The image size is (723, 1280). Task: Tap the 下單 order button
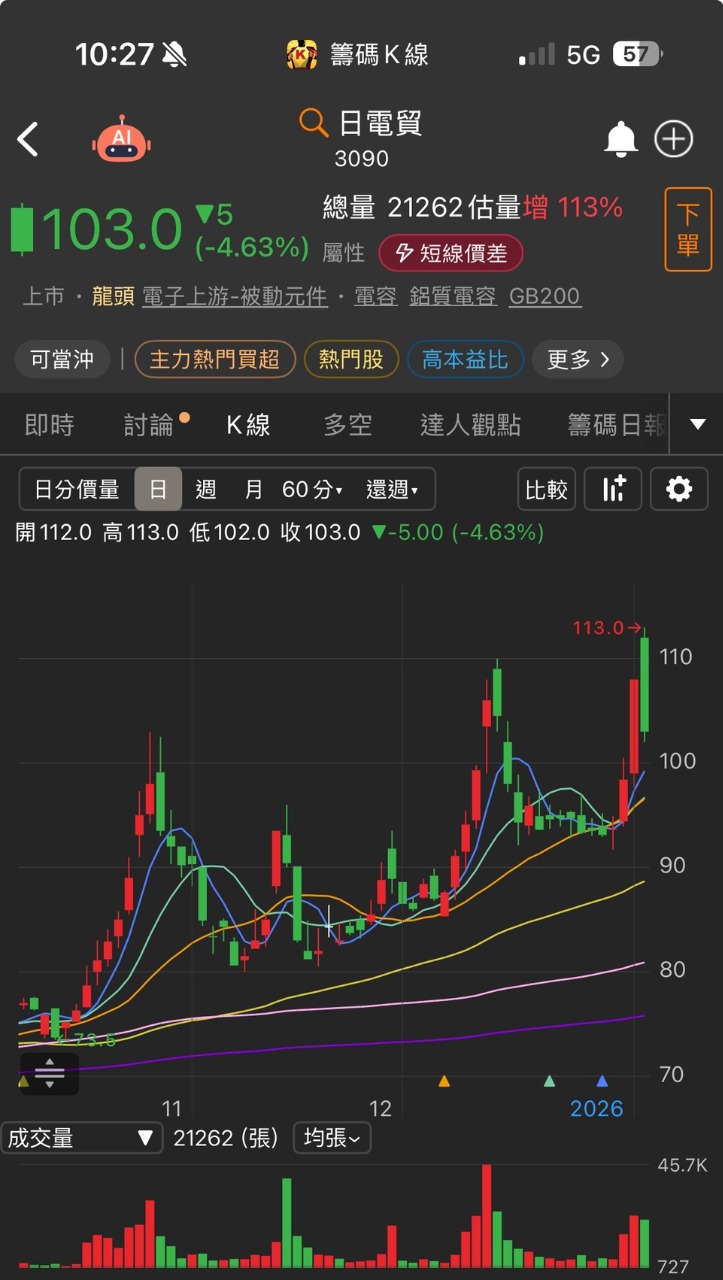pyautogui.click(x=688, y=229)
